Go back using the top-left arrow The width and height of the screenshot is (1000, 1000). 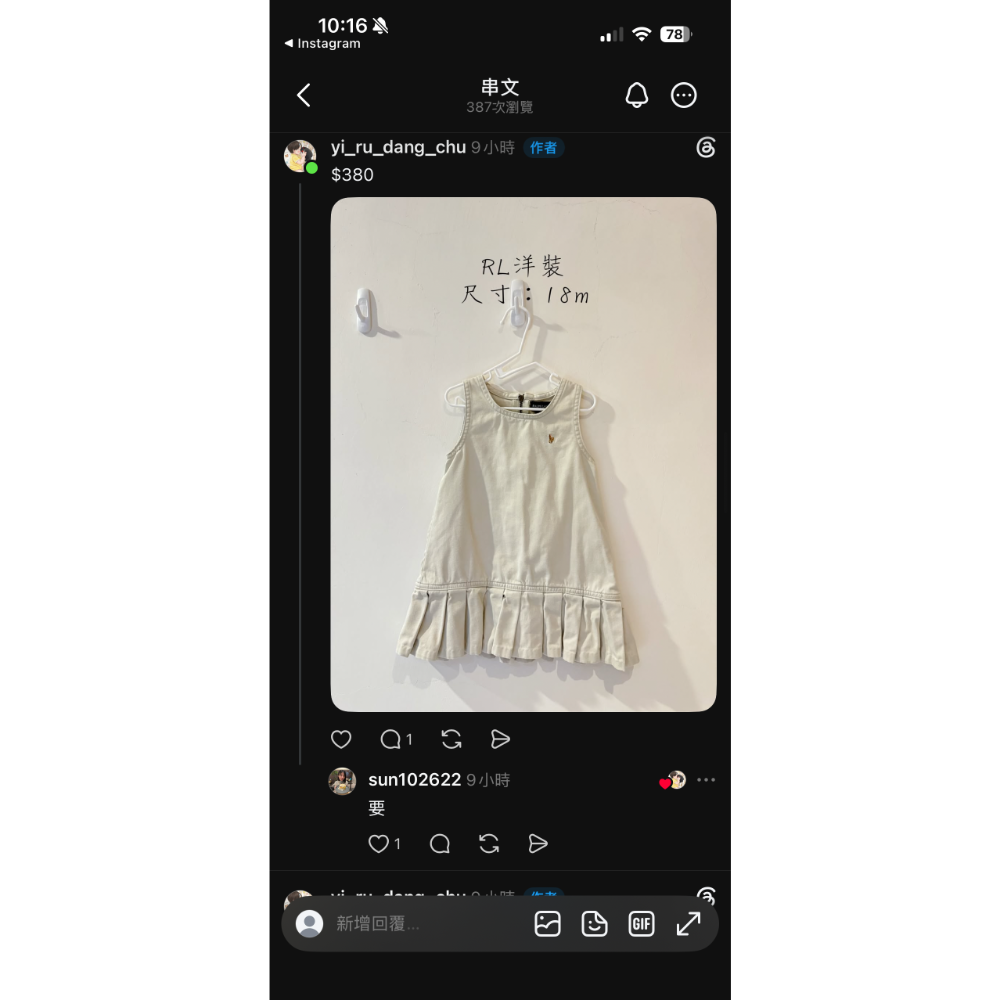(304, 95)
